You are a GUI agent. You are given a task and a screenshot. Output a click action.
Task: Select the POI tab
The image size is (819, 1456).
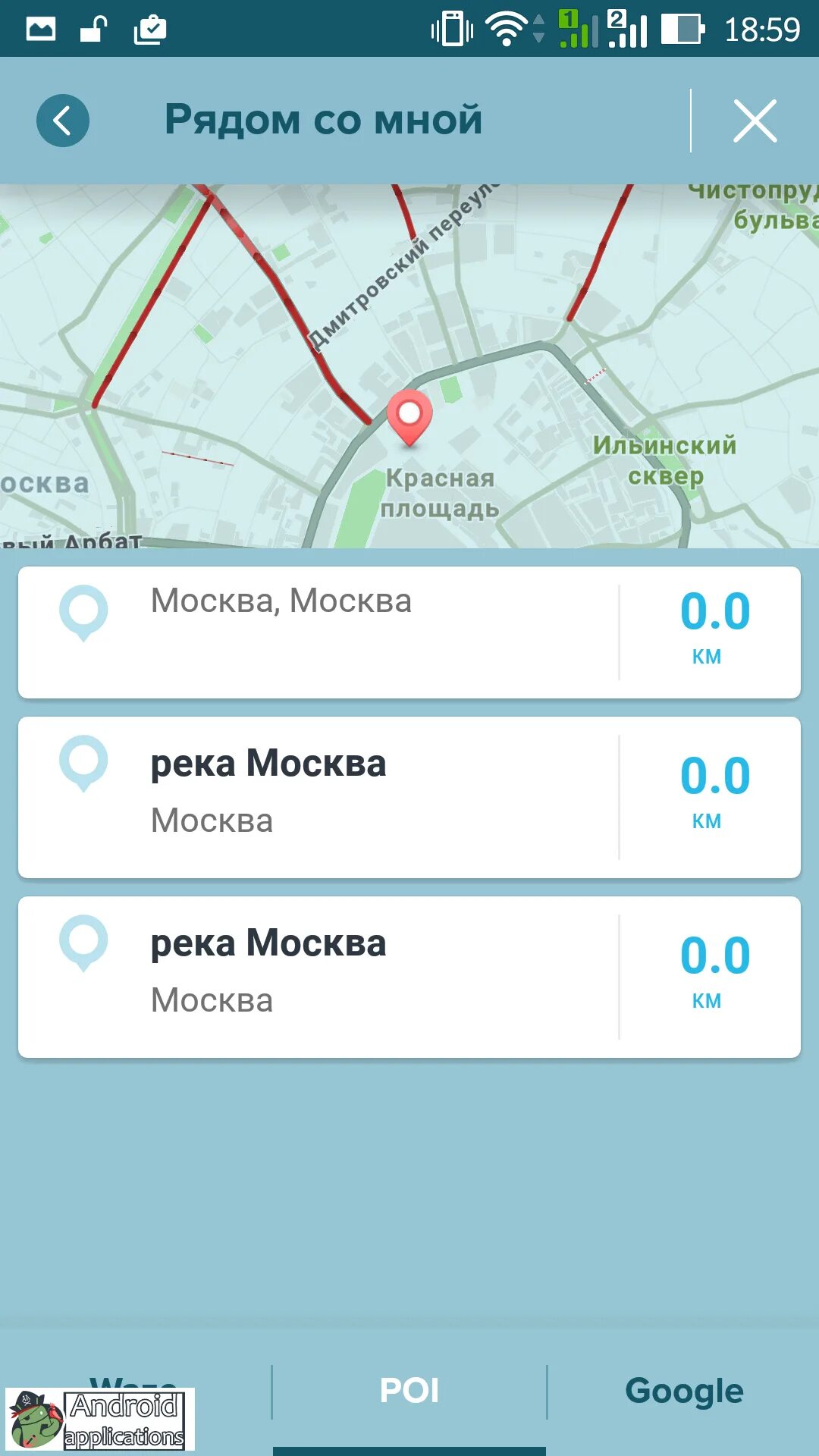409,1391
